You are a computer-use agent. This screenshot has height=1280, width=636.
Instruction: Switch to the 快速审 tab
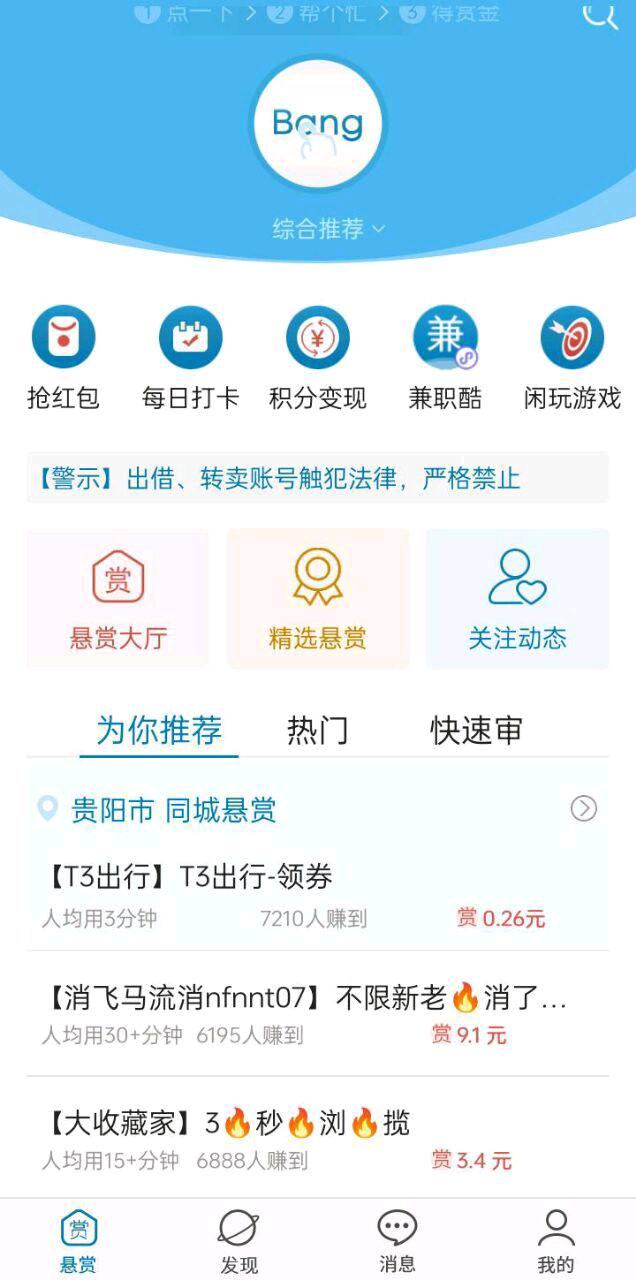pyautogui.click(x=476, y=730)
